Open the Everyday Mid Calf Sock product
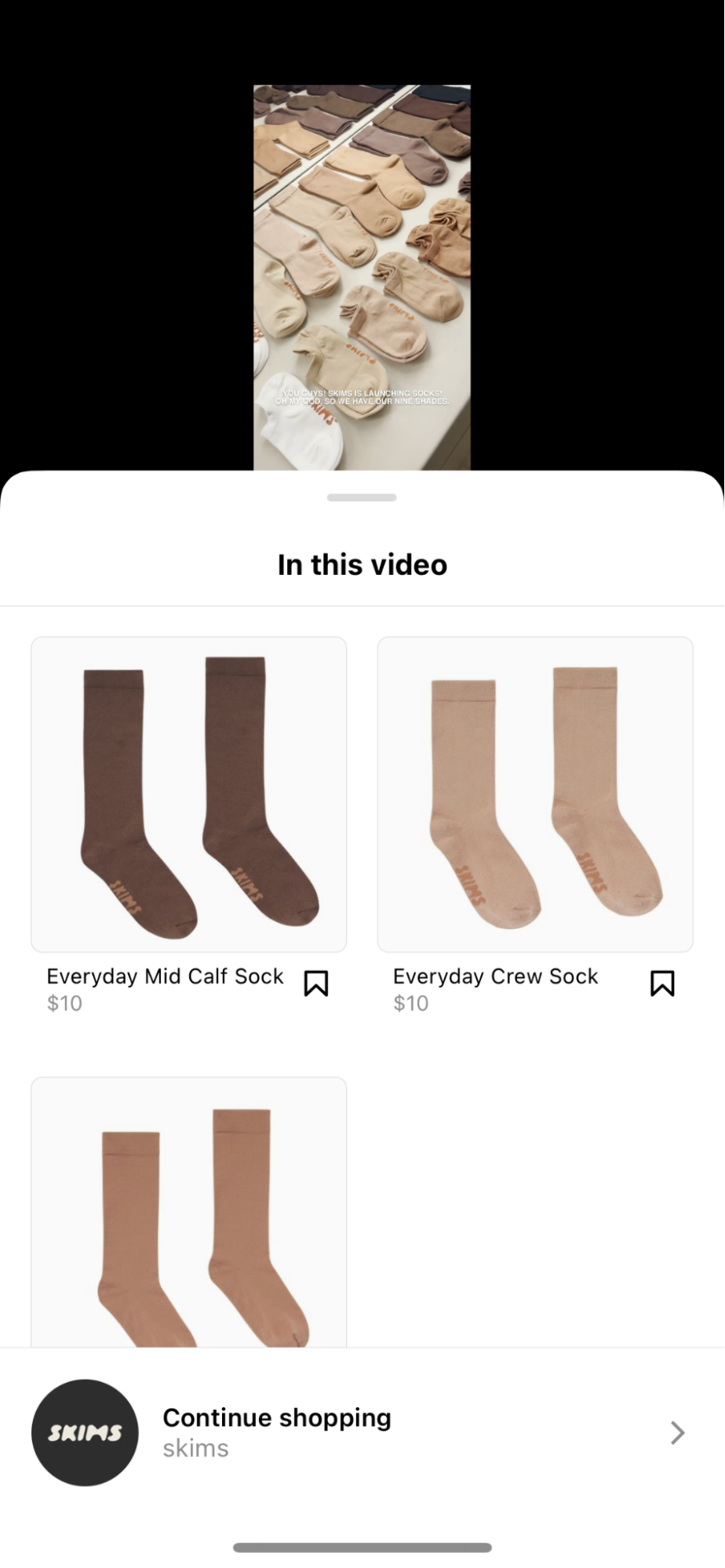This screenshot has width=725, height=1568. [x=188, y=794]
